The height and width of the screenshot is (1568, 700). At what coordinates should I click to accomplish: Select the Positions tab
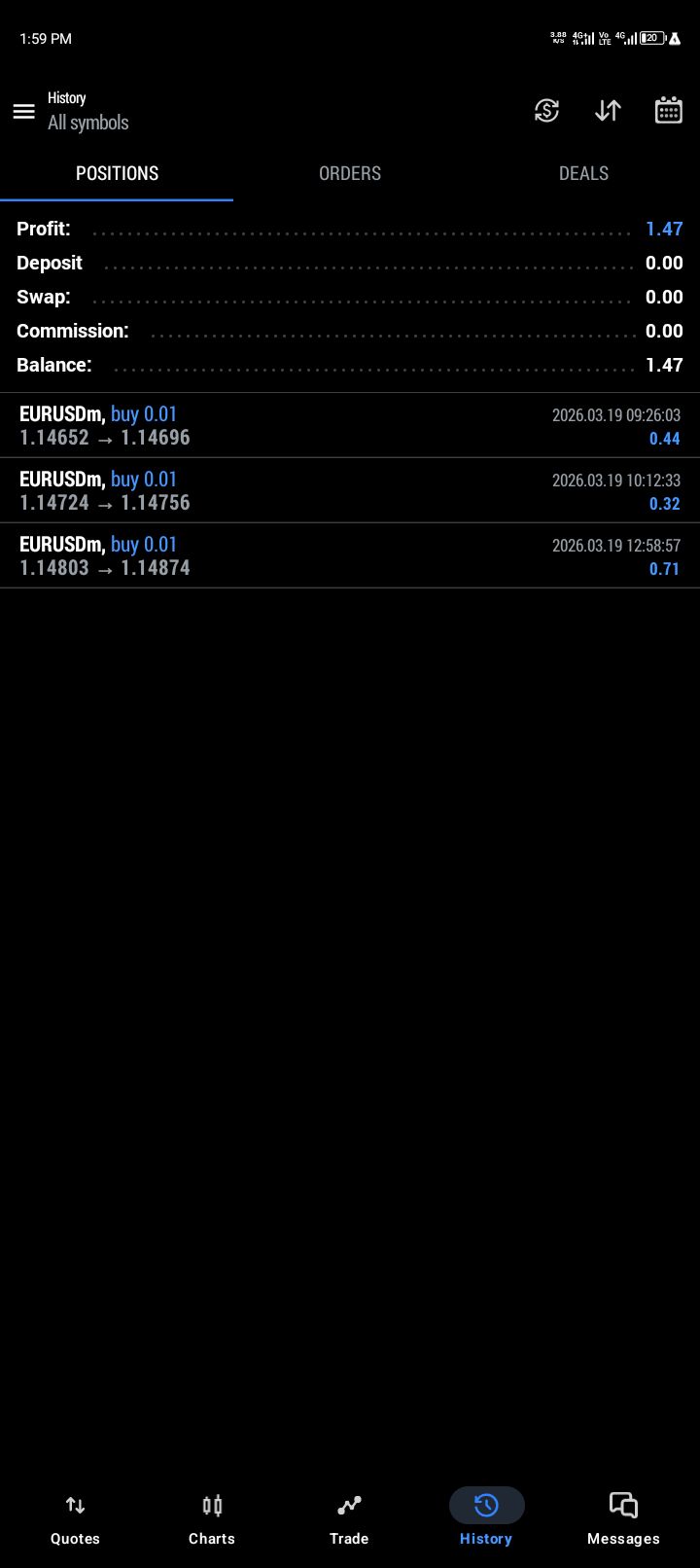point(117,173)
